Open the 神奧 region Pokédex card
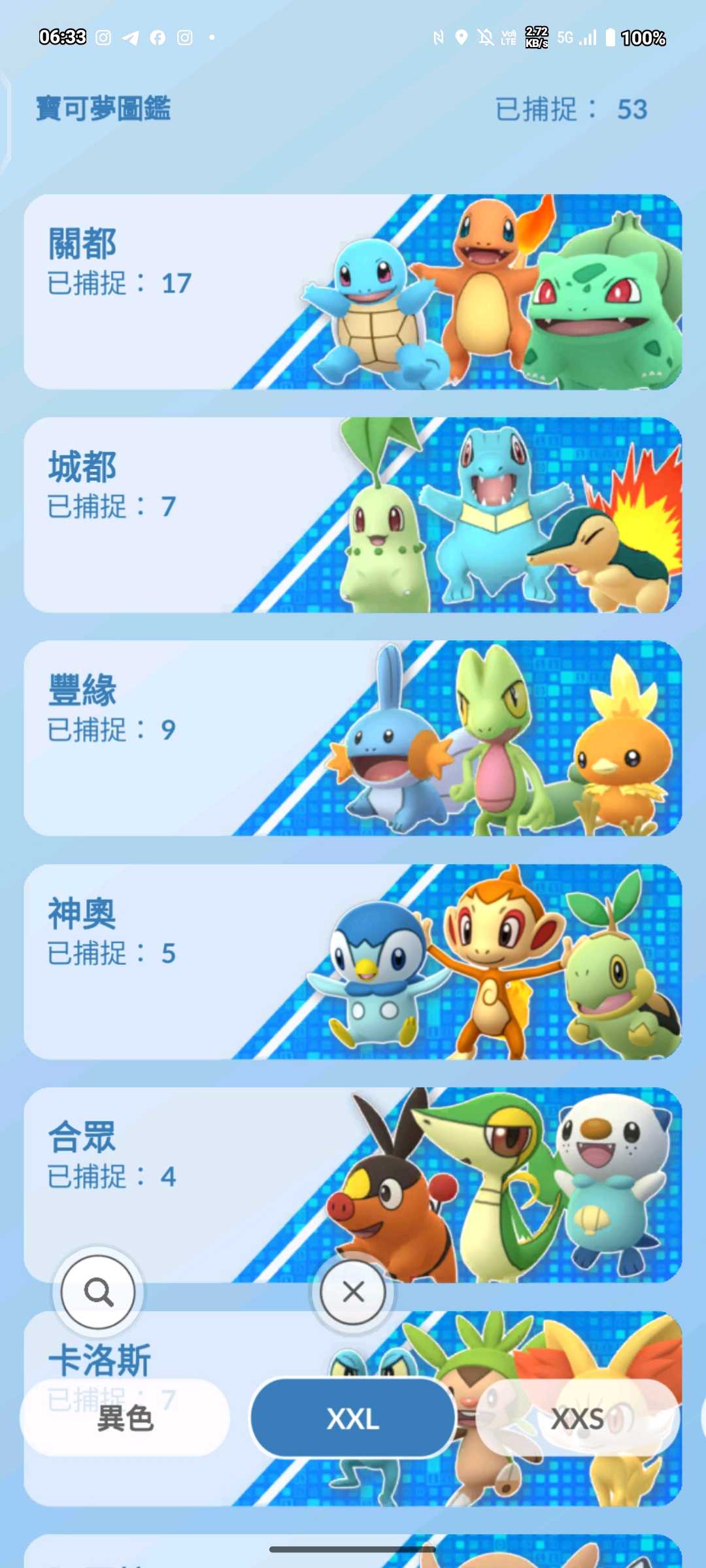Viewport: 706px width, 1568px height. pos(353,962)
